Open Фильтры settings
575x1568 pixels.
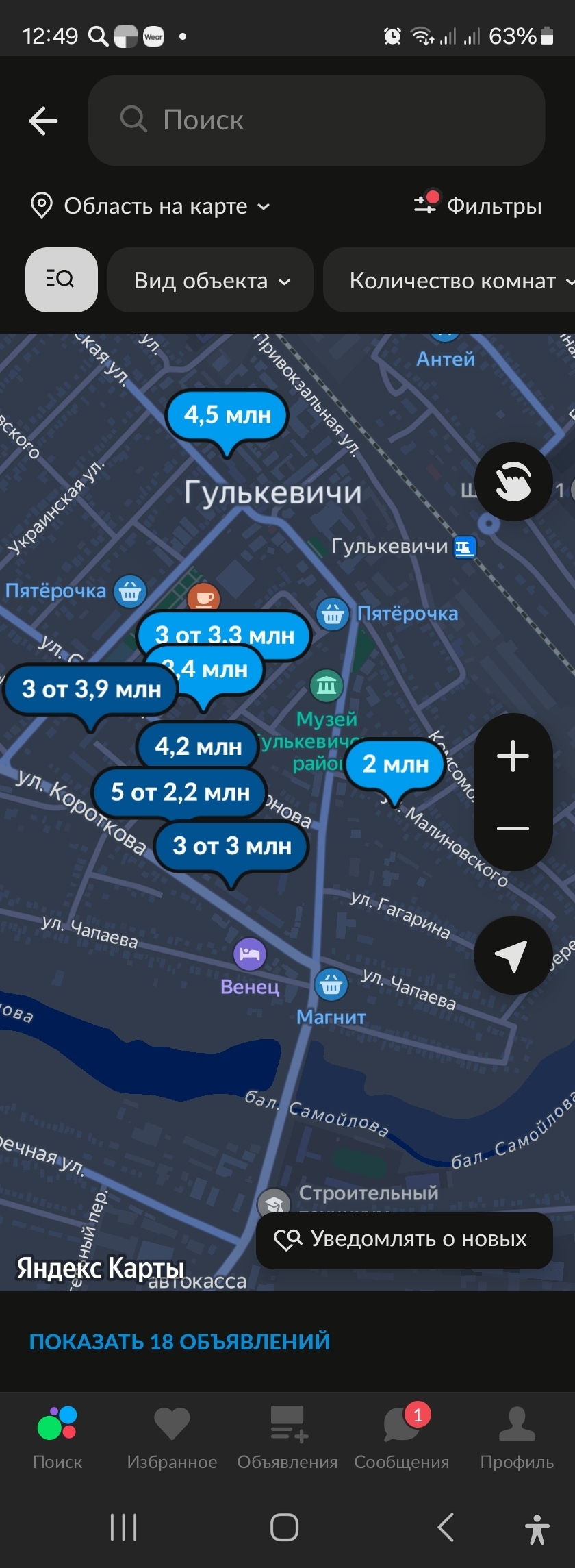(478, 205)
